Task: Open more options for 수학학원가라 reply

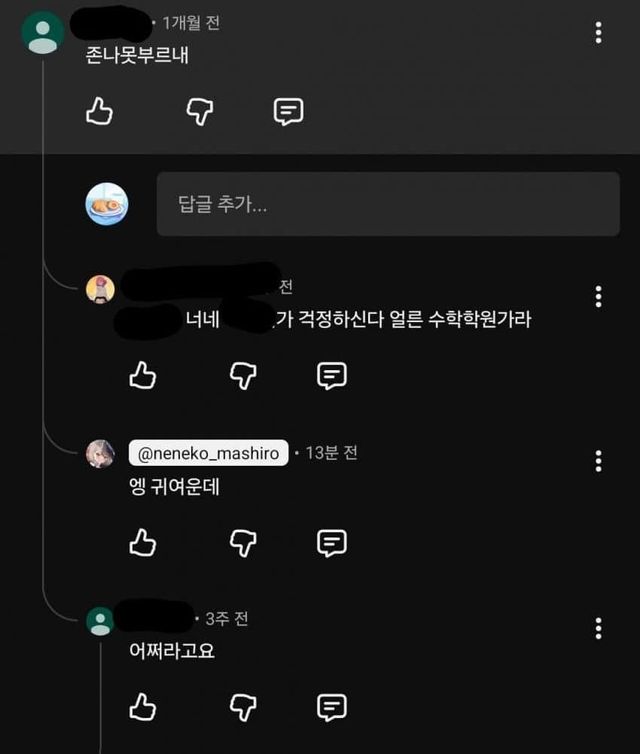Action: click(x=598, y=296)
